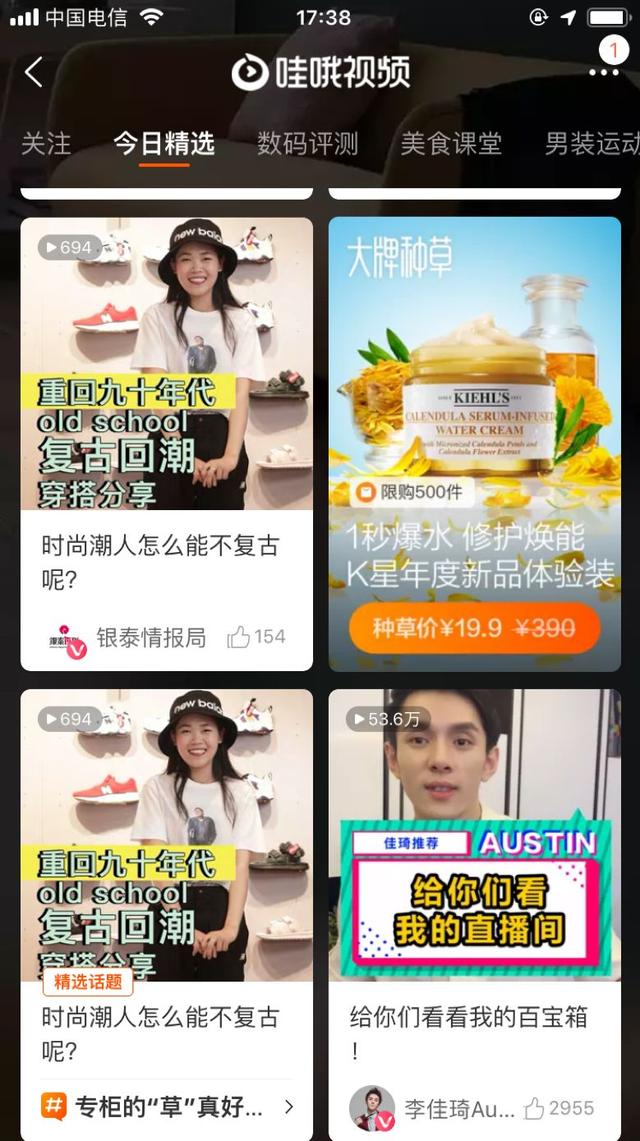Switch to the 男装运动 tab
Screen dimensions: 640x1141
[x=591, y=143]
